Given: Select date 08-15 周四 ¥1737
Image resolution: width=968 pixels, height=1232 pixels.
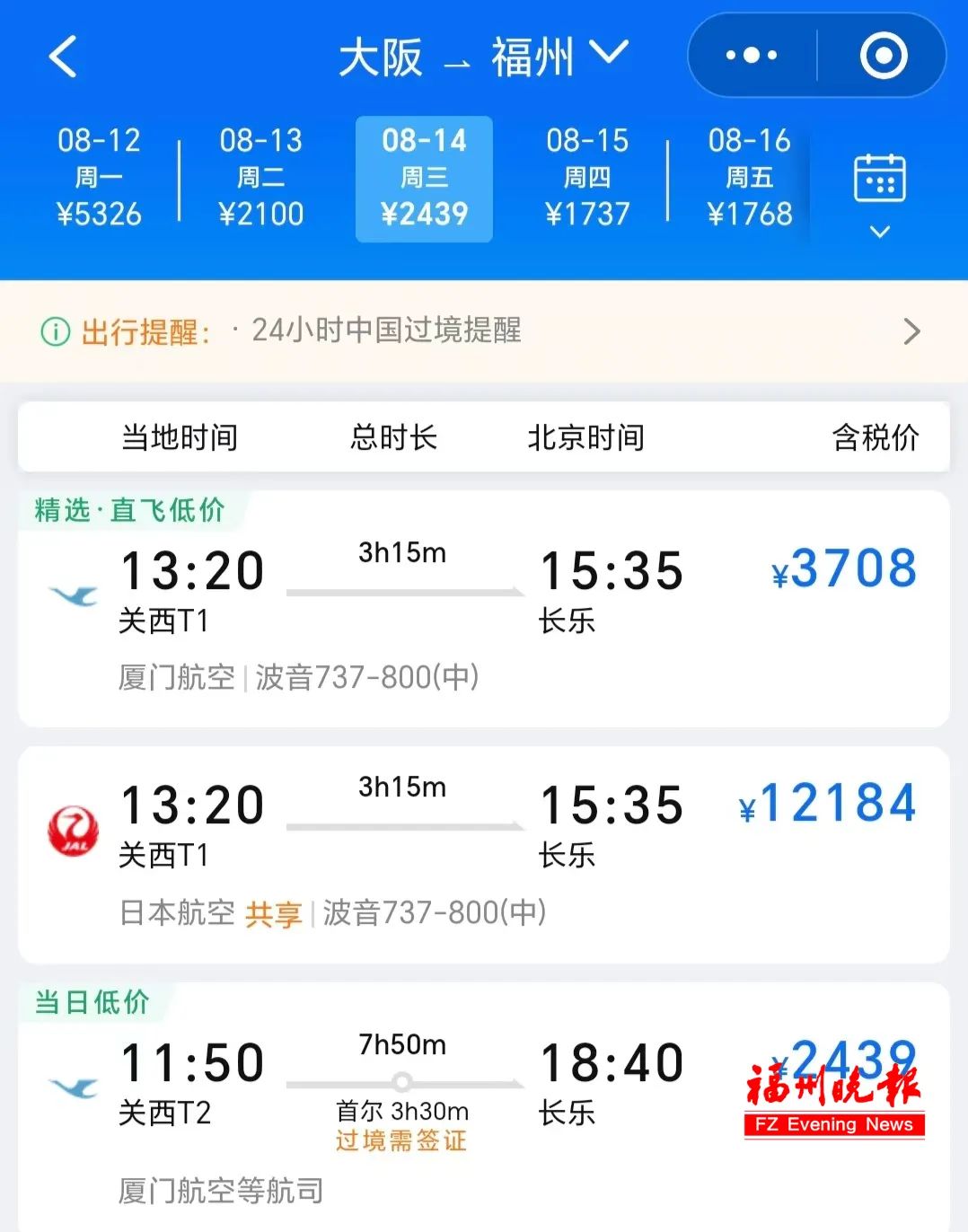Looking at the screenshot, I should point(587,178).
